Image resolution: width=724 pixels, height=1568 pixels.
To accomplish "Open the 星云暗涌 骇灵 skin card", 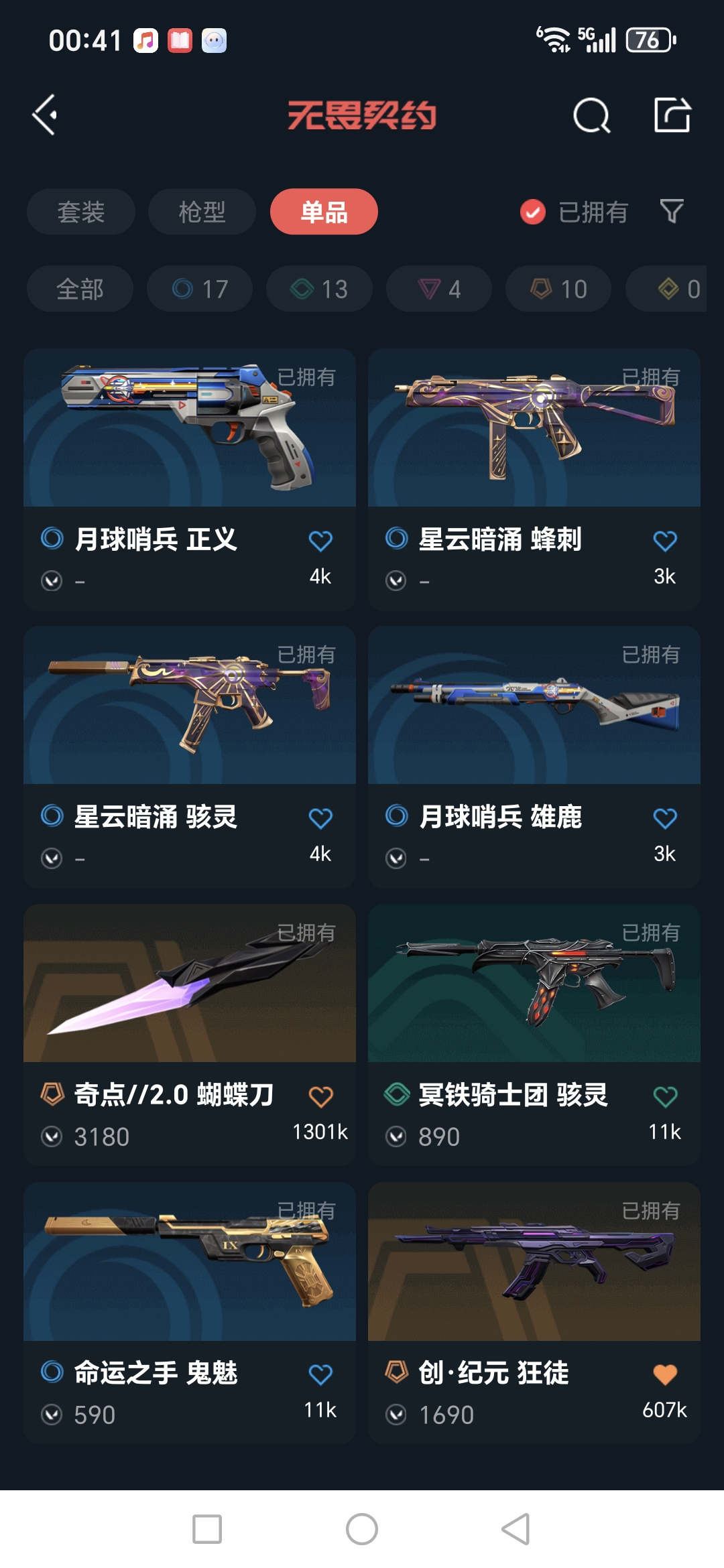I will (x=190, y=707).
